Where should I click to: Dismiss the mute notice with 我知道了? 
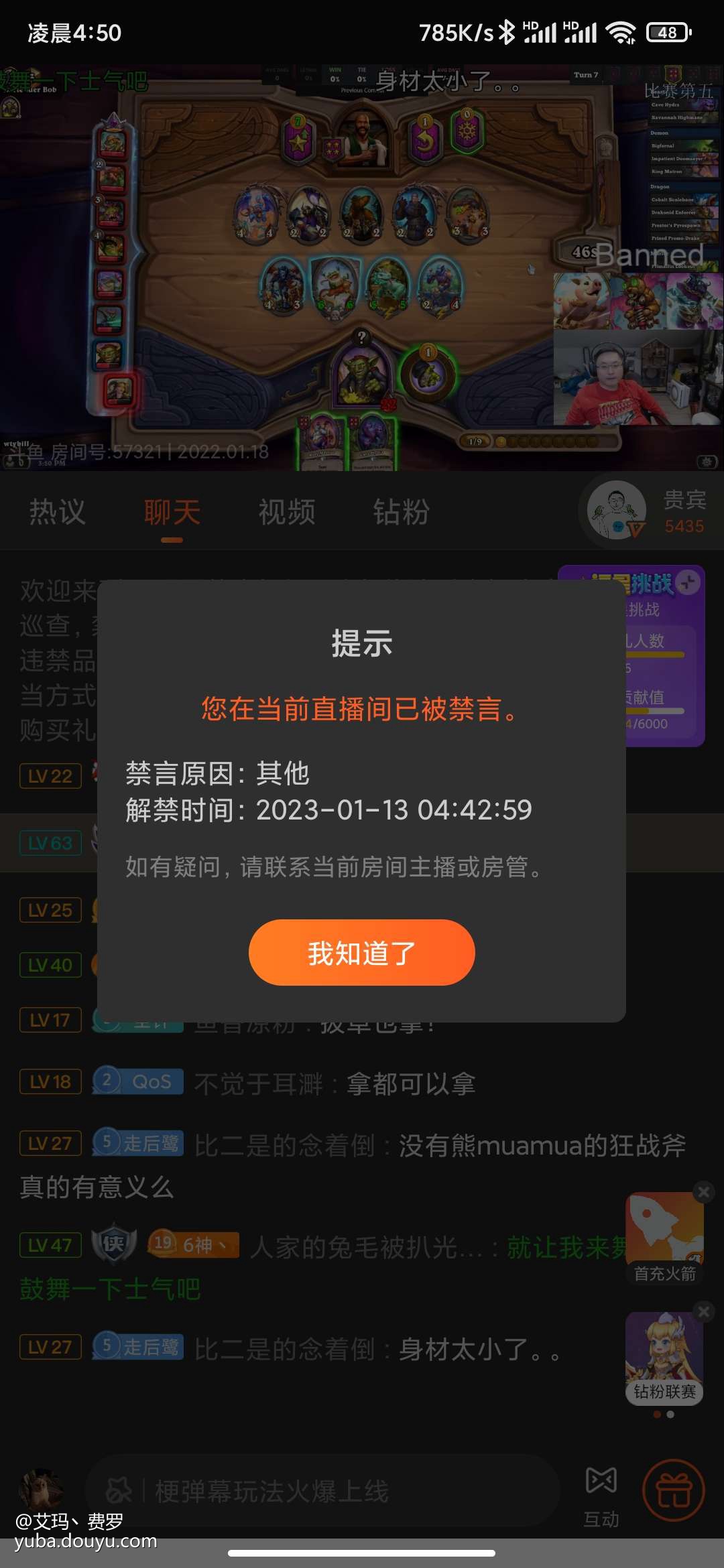tap(361, 952)
